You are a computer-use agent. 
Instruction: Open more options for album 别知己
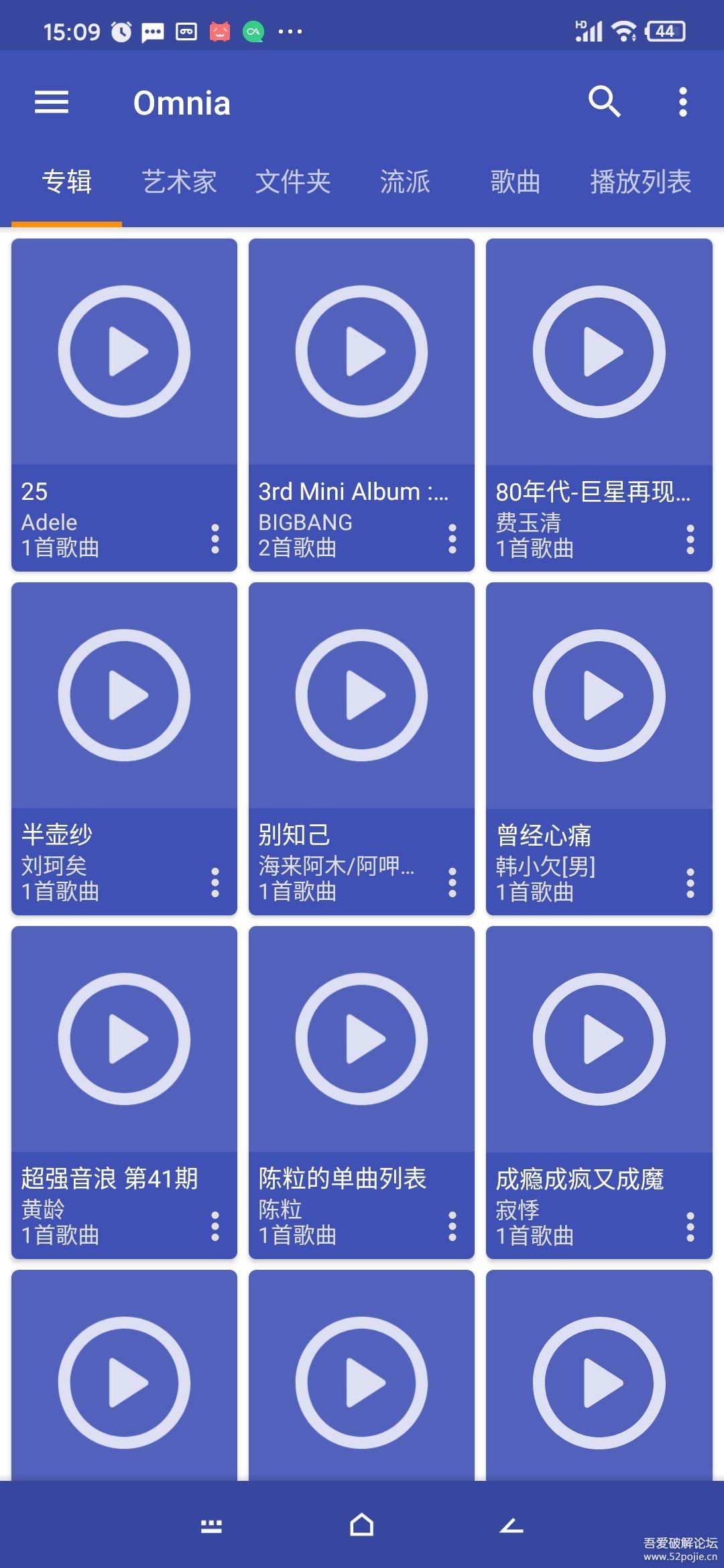click(452, 883)
